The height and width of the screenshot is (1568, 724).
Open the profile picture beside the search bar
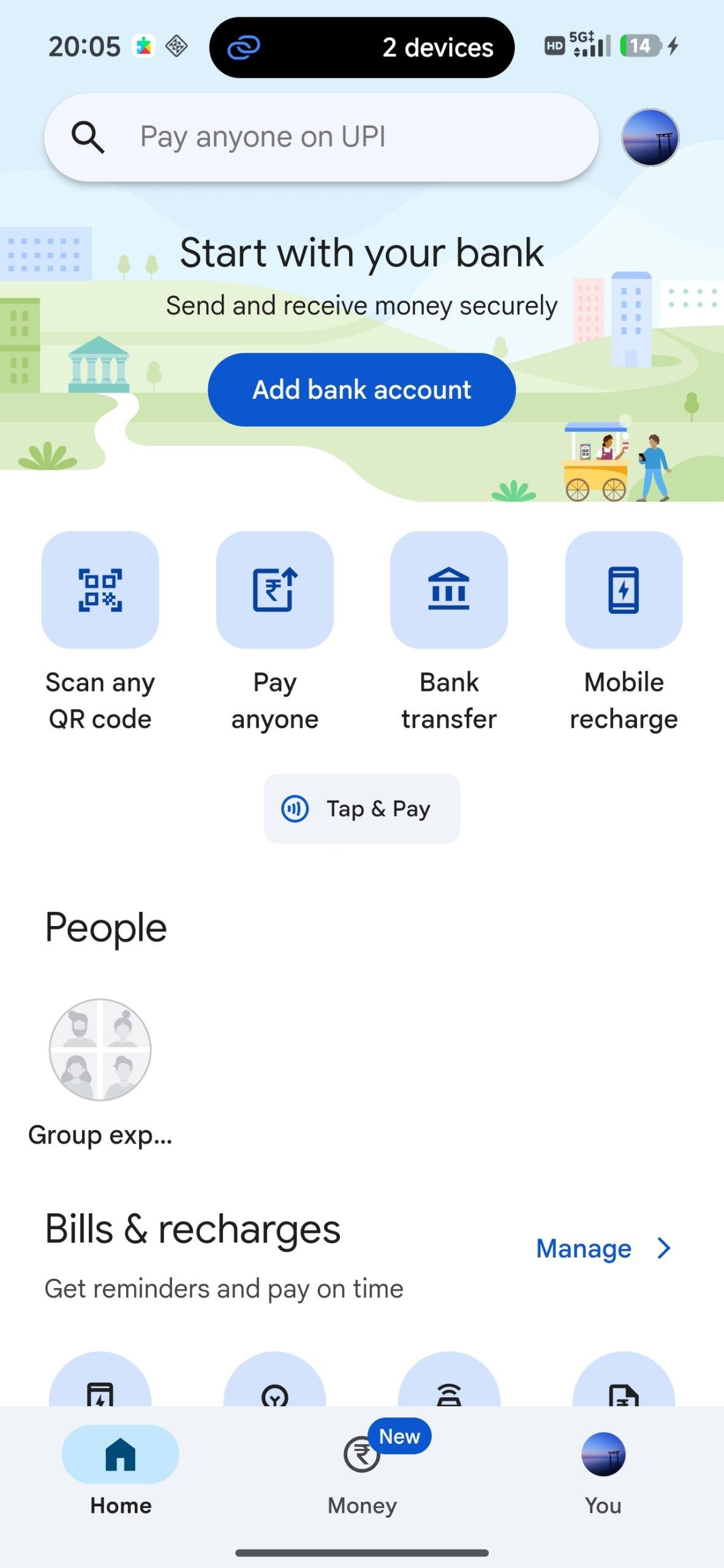(650, 138)
